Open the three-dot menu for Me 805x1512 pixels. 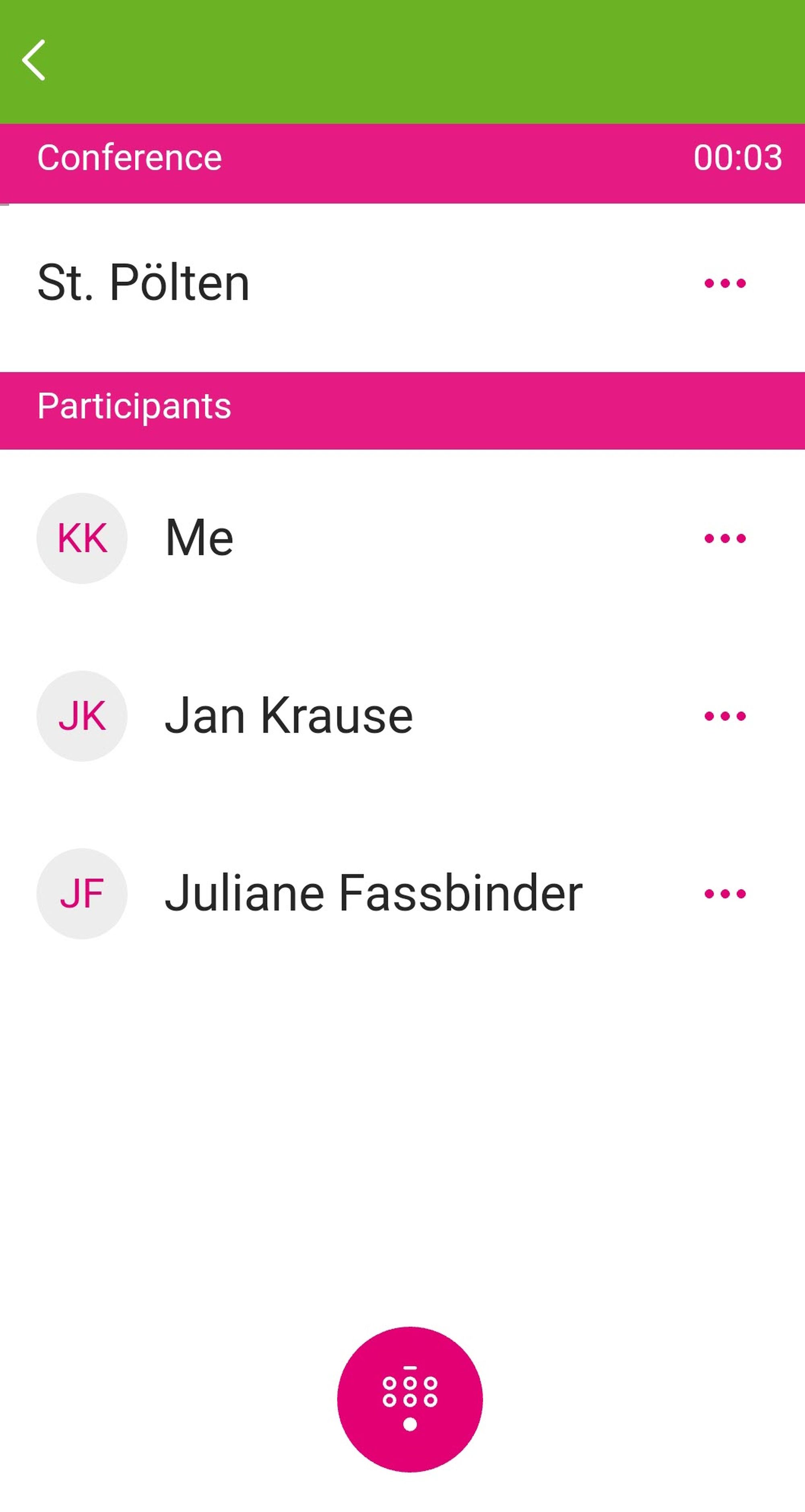pyautogui.click(x=724, y=538)
